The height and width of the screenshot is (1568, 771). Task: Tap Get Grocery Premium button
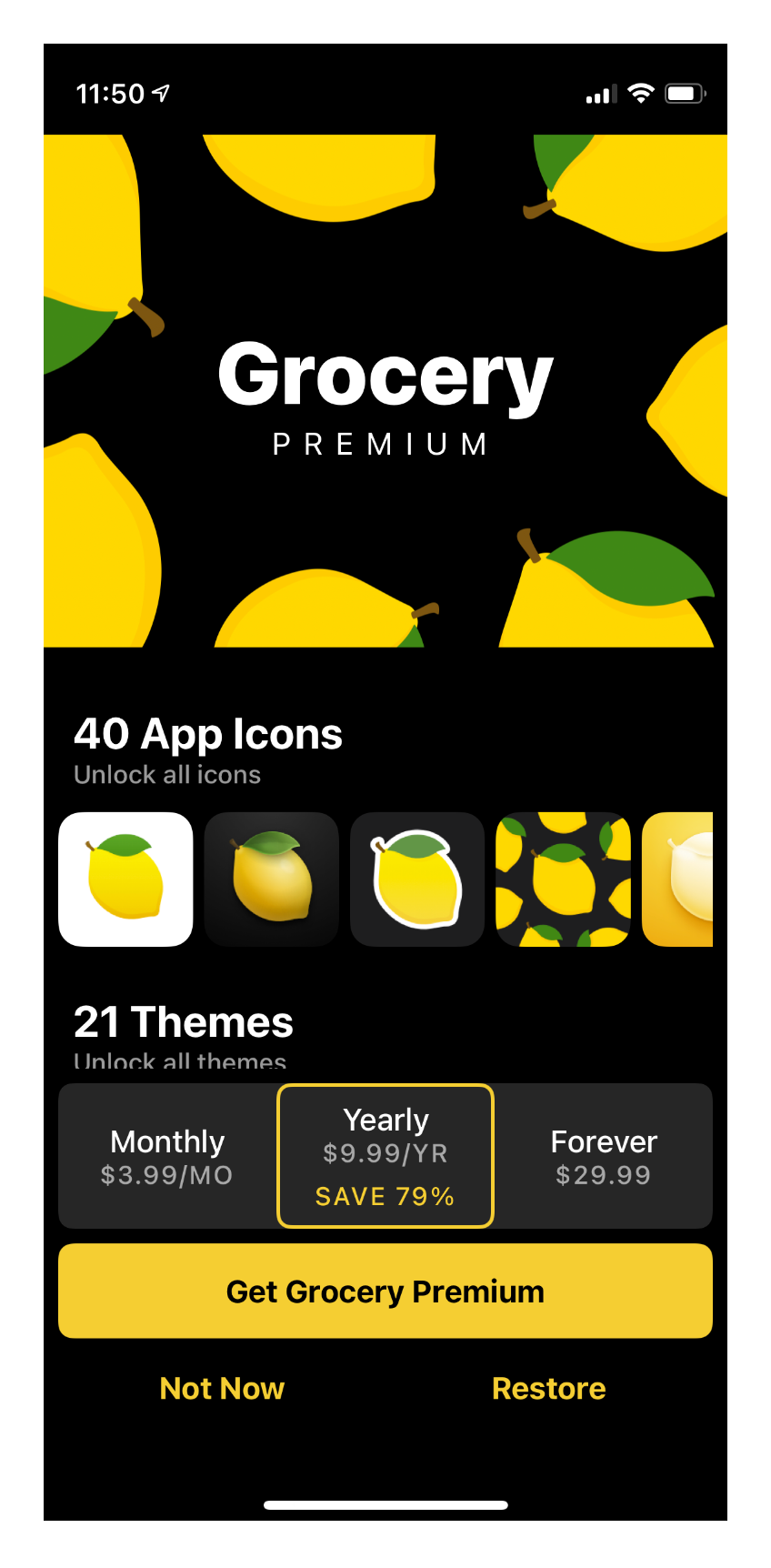(x=385, y=1291)
